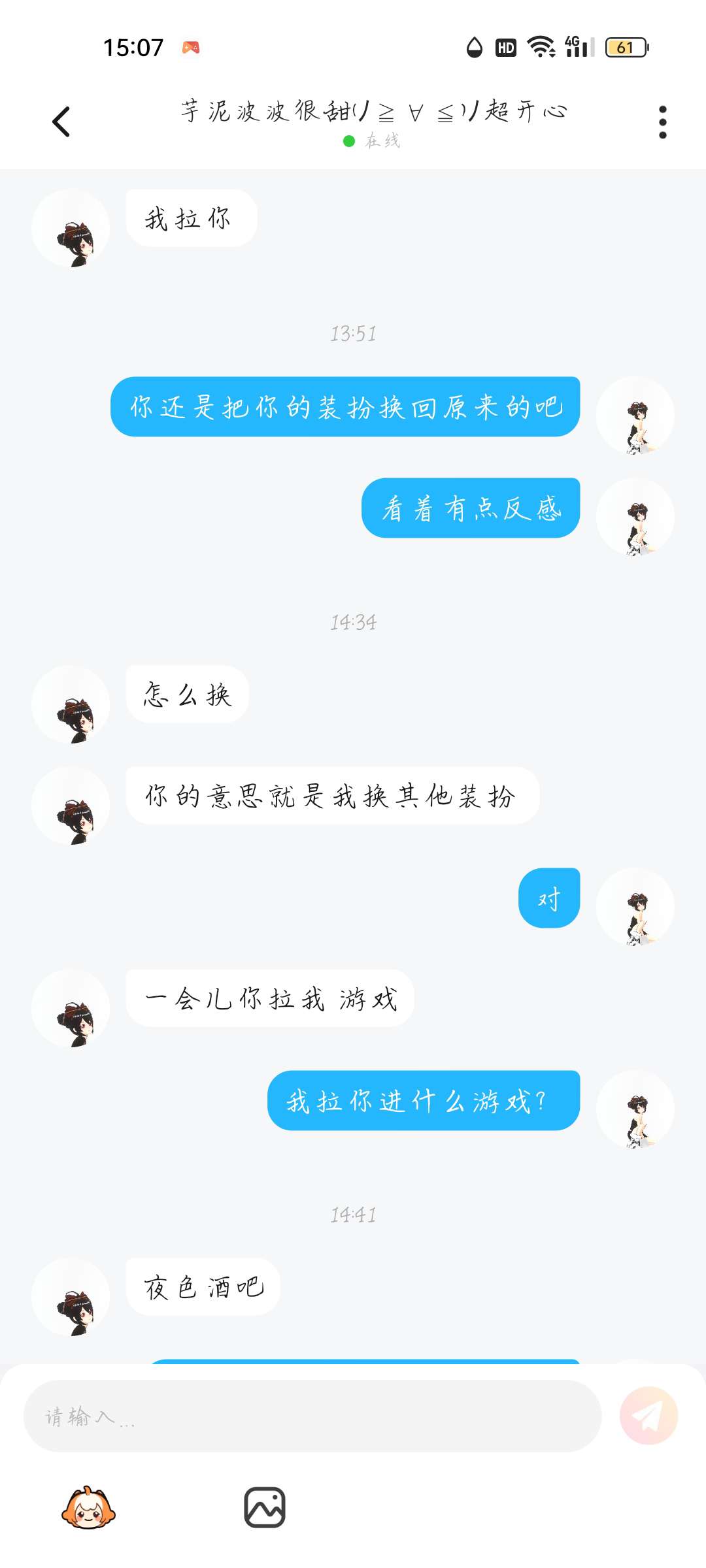
Task: Open my avatar beside "我拉你进什么游戏?"
Action: point(635,1109)
